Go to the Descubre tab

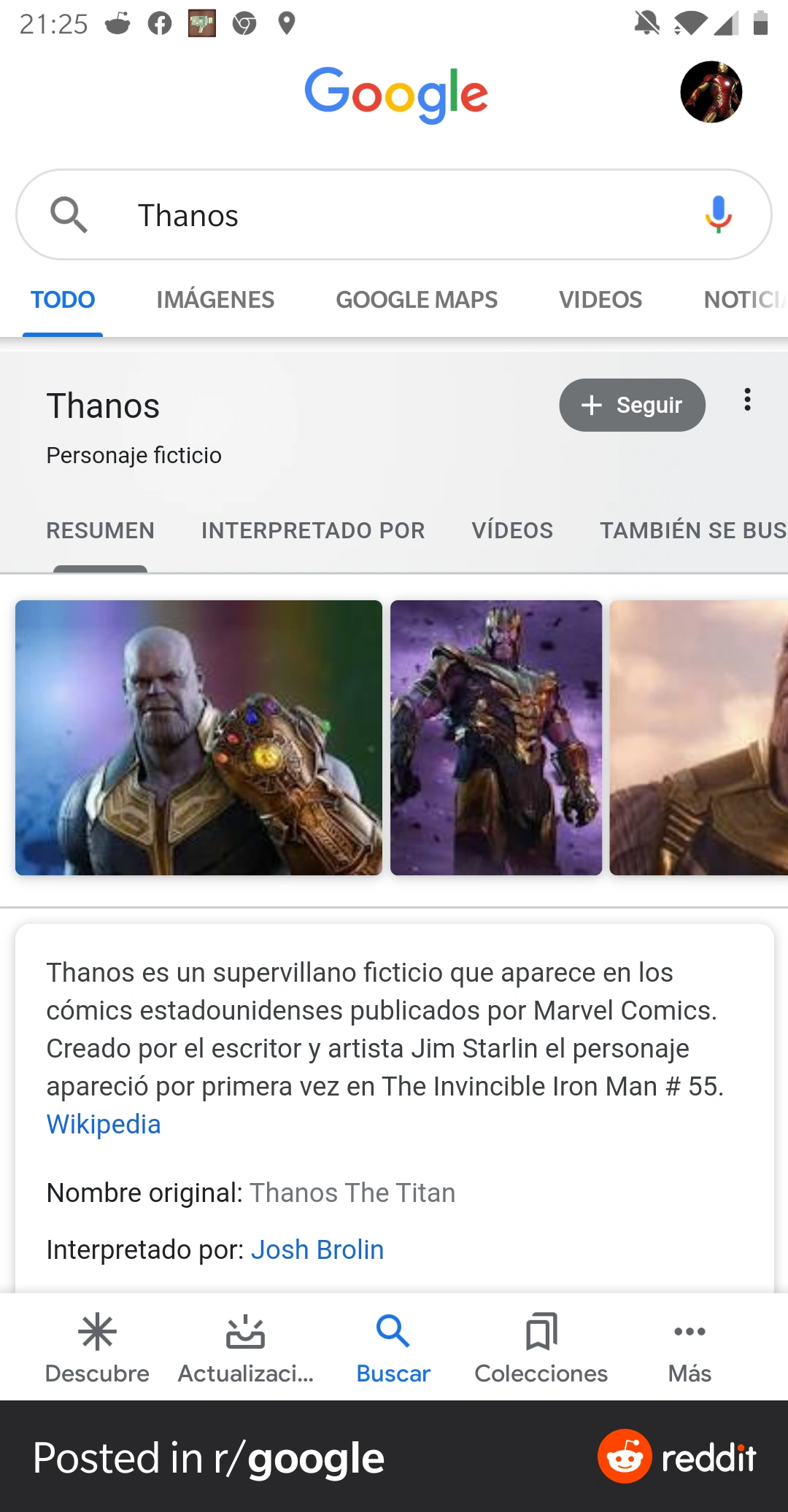coord(97,1348)
